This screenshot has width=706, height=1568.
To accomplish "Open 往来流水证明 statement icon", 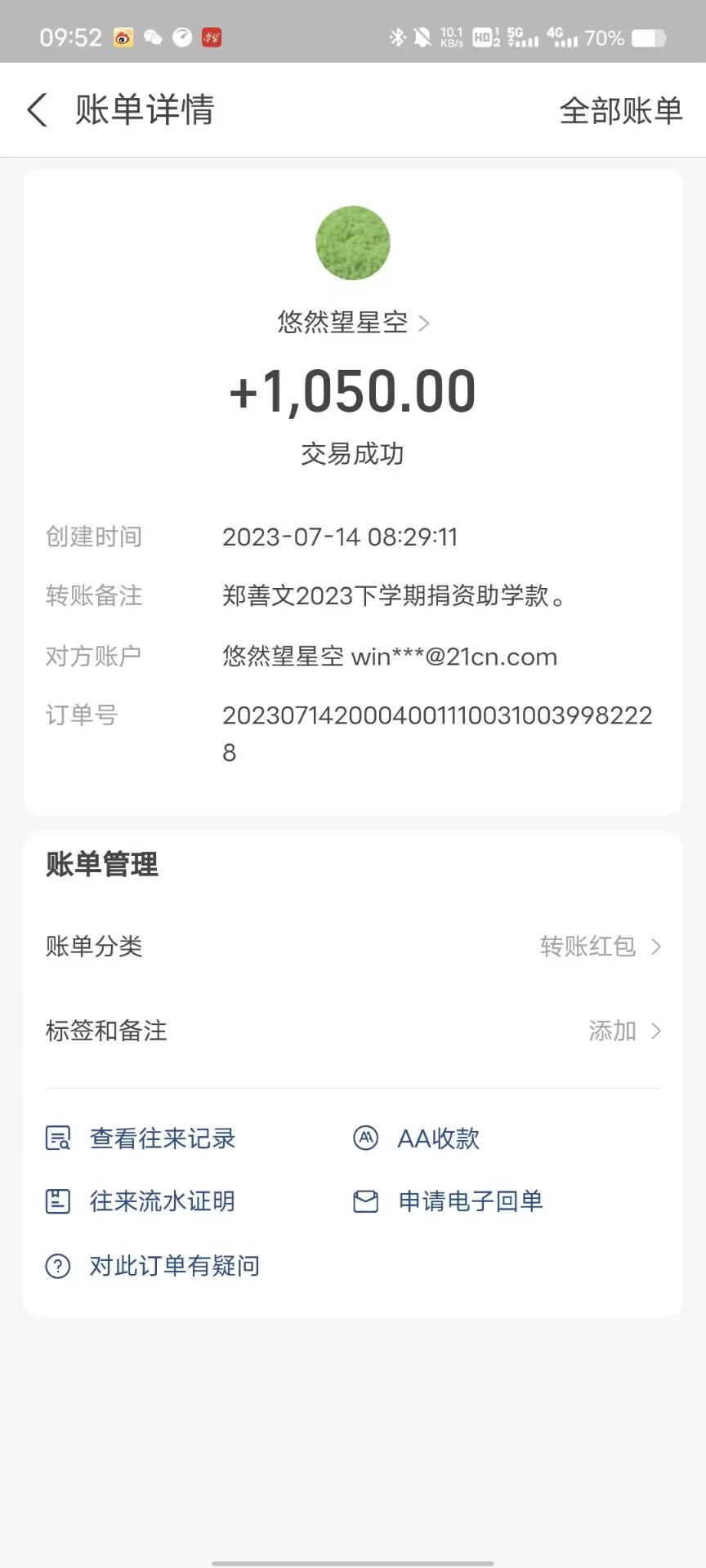I will click(x=56, y=1200).
